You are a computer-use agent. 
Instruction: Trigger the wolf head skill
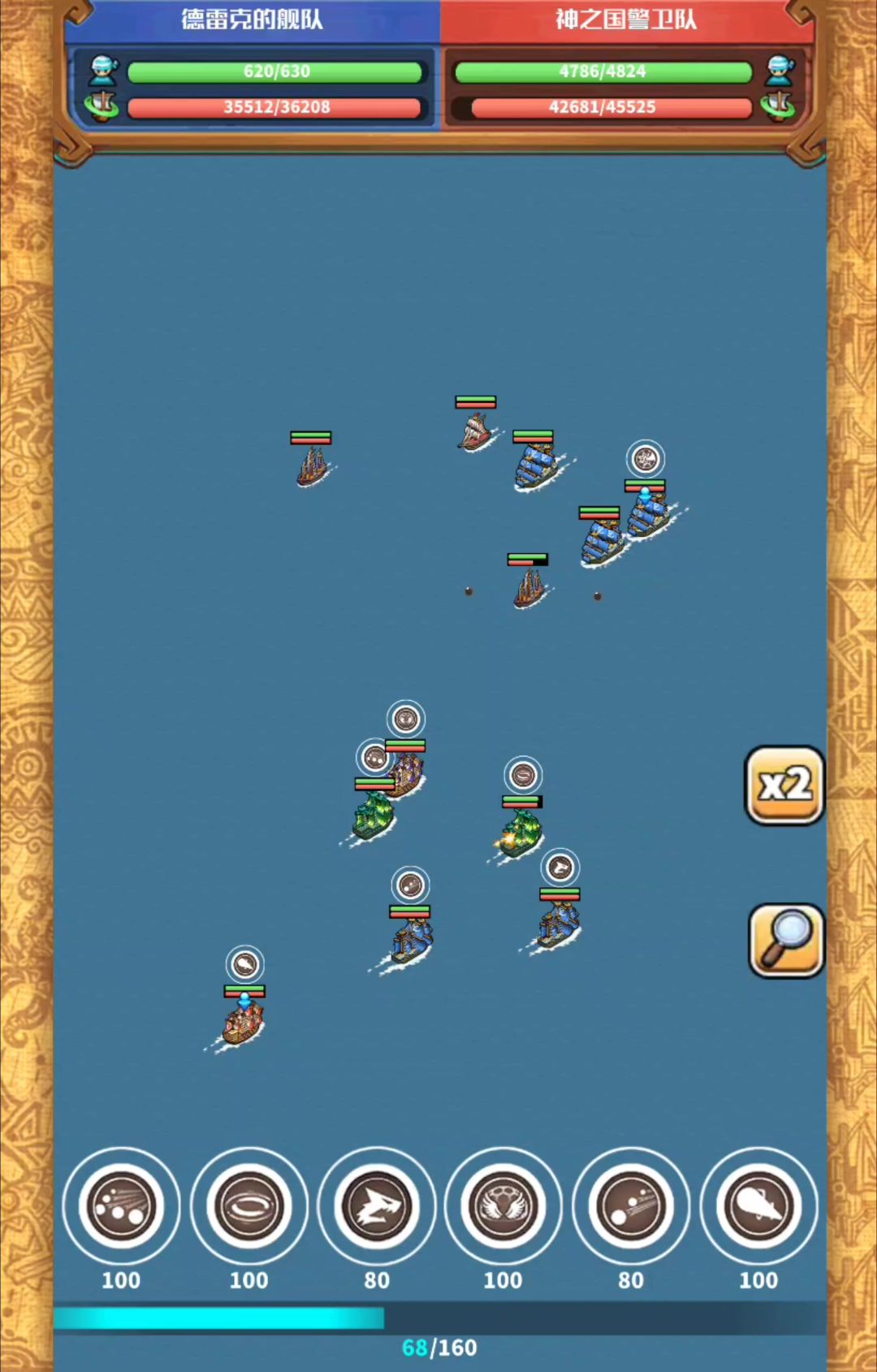pos(376,1206)
